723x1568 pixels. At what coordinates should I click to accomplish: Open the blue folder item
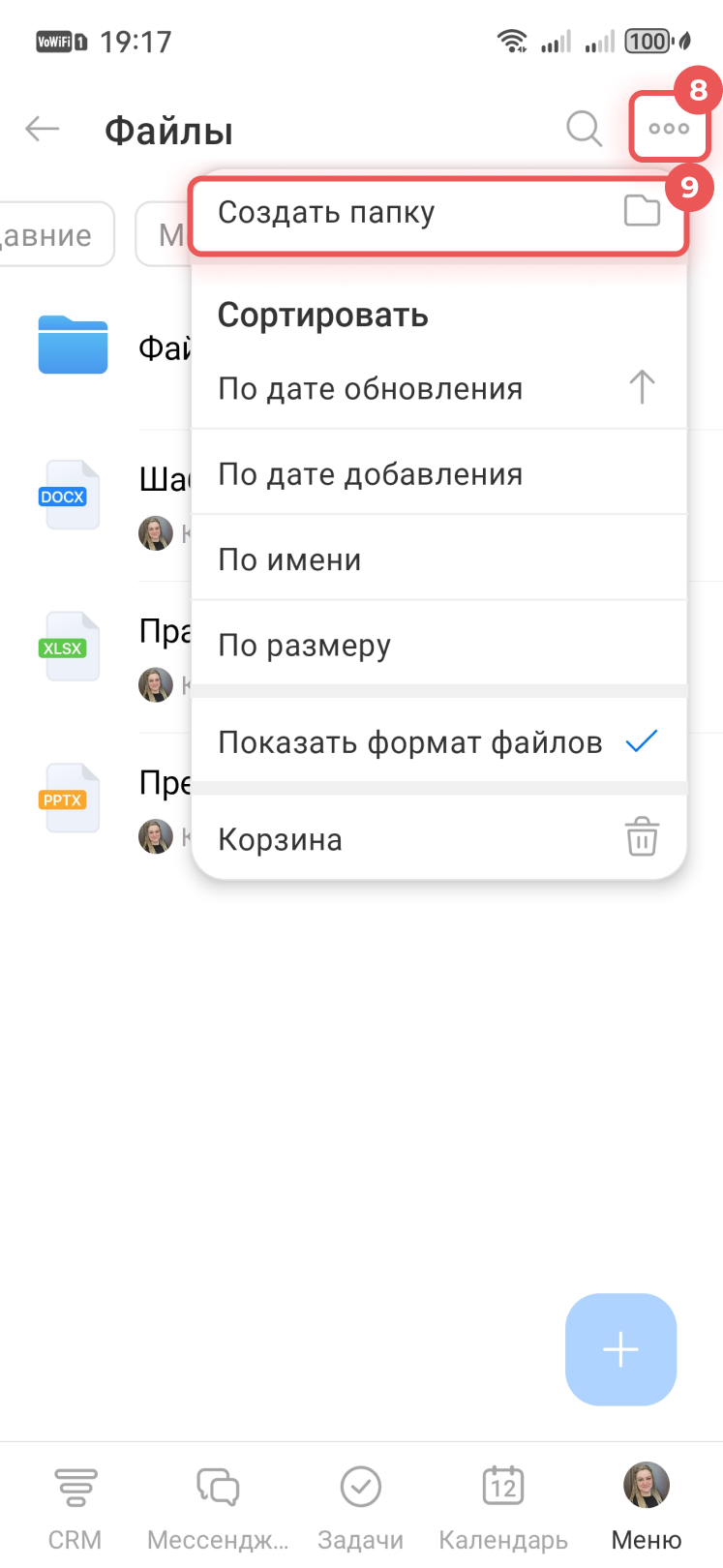[74, 345]
